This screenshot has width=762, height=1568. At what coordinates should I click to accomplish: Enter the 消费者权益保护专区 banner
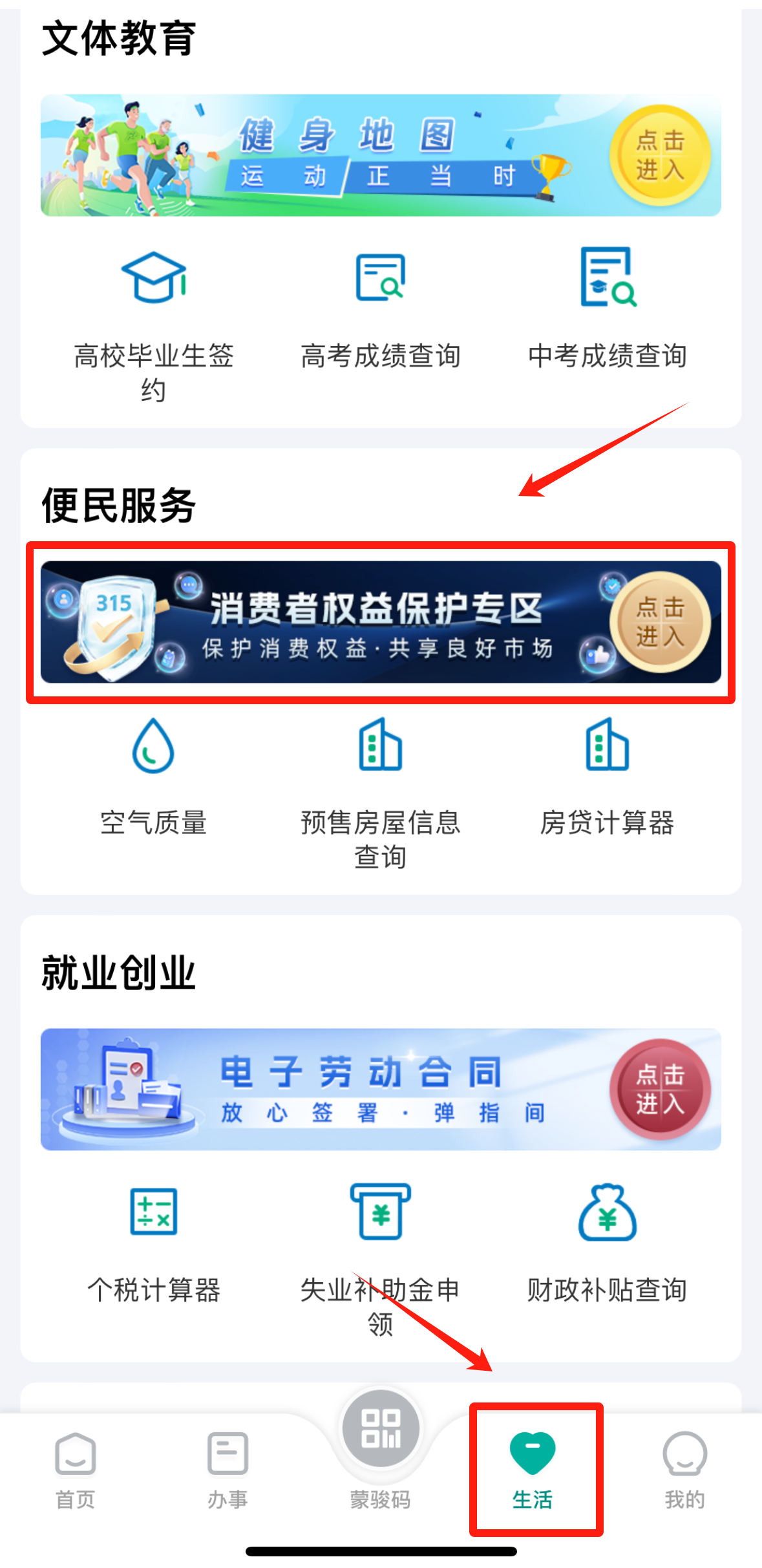(380, 621)
